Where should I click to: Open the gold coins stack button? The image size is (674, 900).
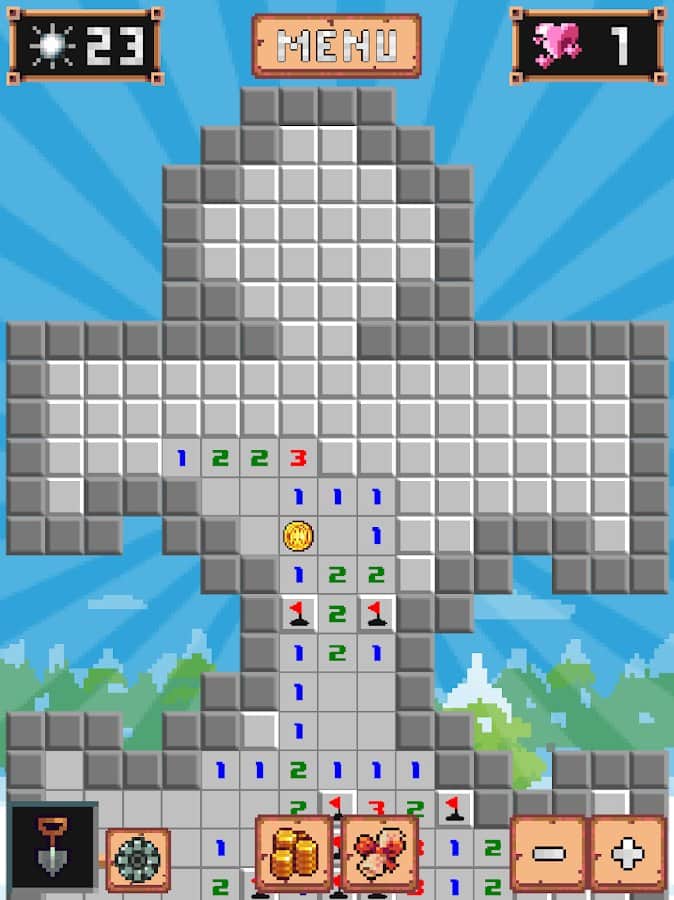click(294, 853)
